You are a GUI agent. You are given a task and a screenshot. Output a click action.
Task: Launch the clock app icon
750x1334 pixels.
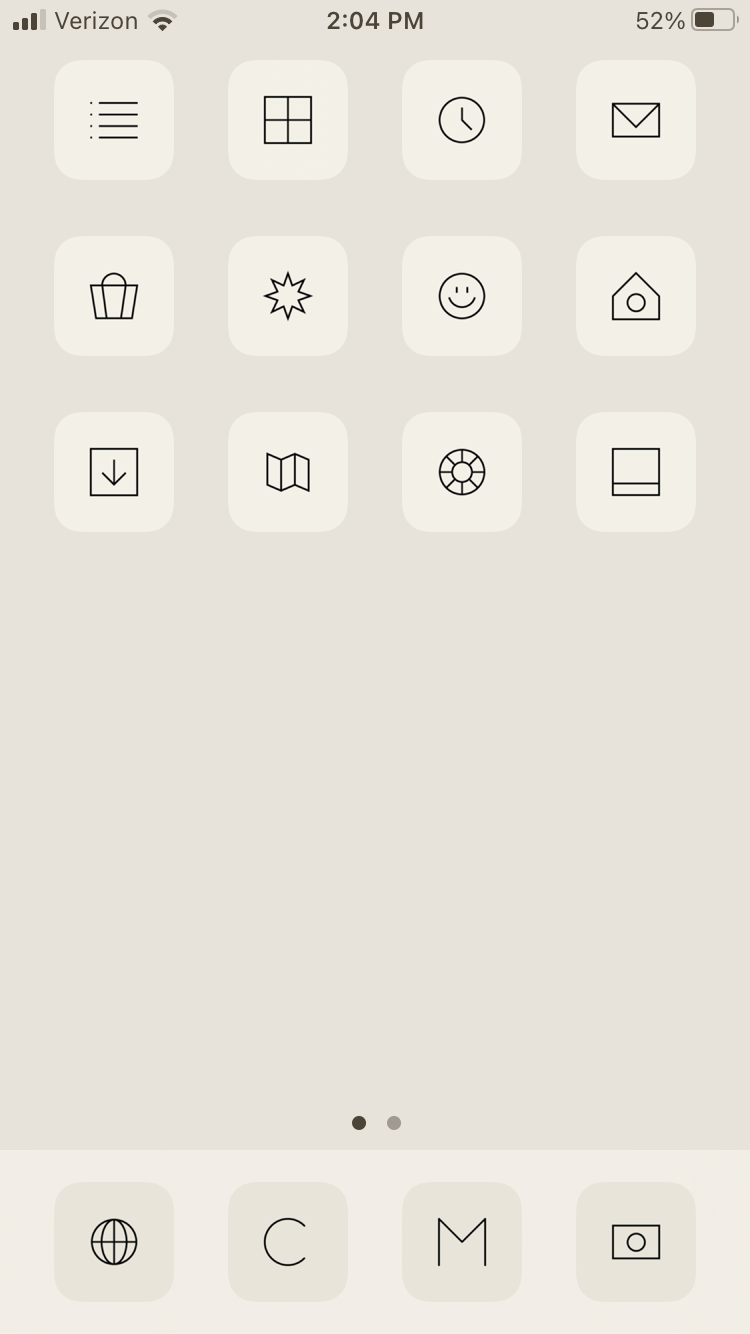click(x=462, y=120)
